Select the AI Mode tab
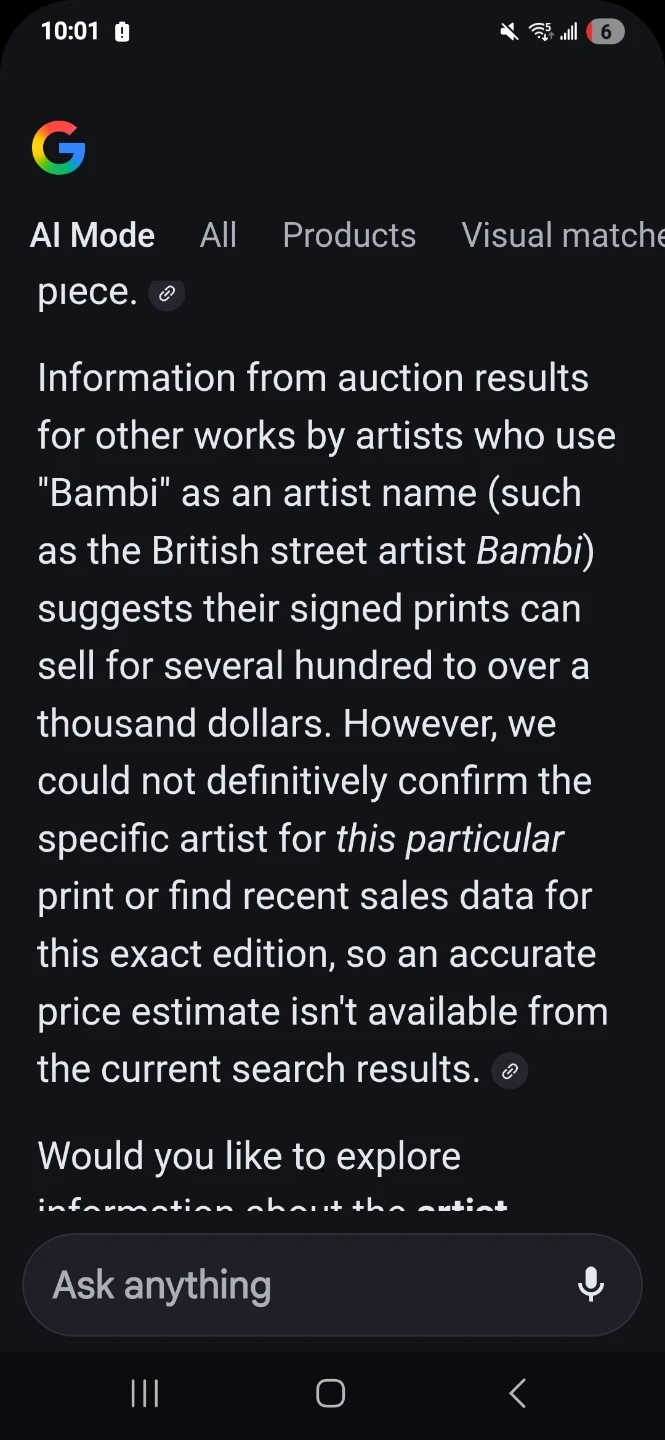This screenshot has width=665, height=1440. pyautogui.click(x=93, y=235)
